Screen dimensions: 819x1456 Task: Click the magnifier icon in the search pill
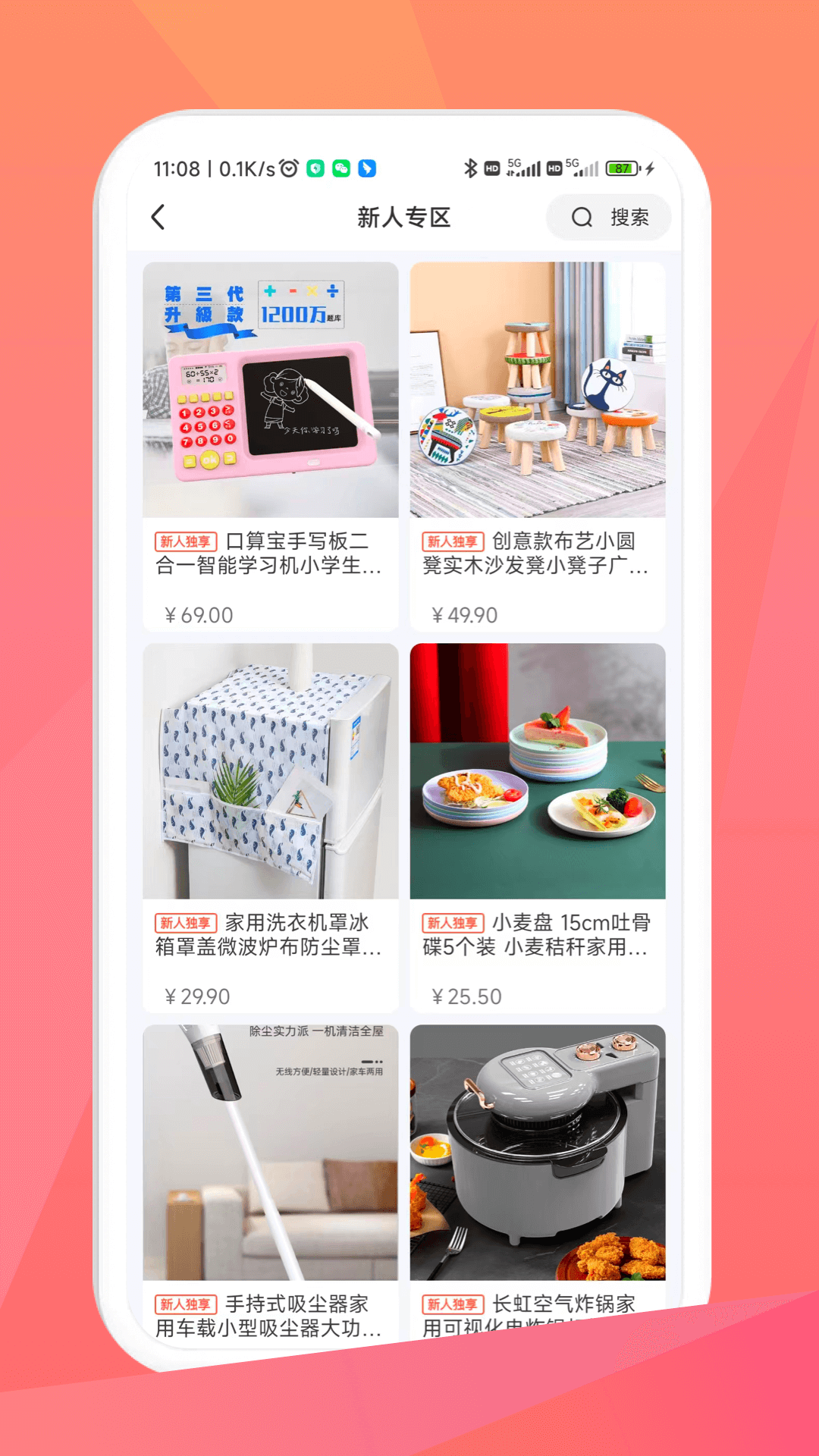click(582, 218)
